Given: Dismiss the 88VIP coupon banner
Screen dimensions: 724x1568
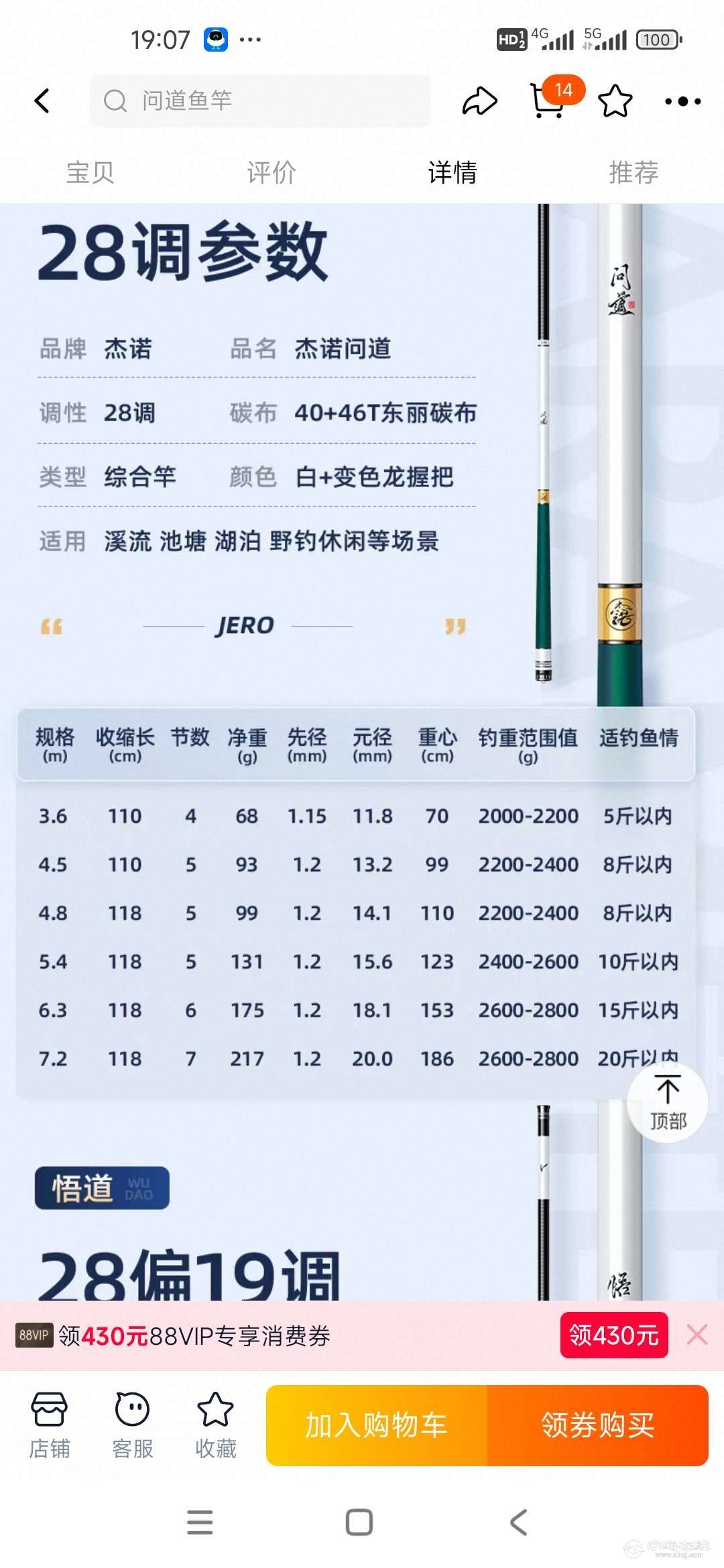Looking at the screenshot, I should click(x=697, y=1335).
